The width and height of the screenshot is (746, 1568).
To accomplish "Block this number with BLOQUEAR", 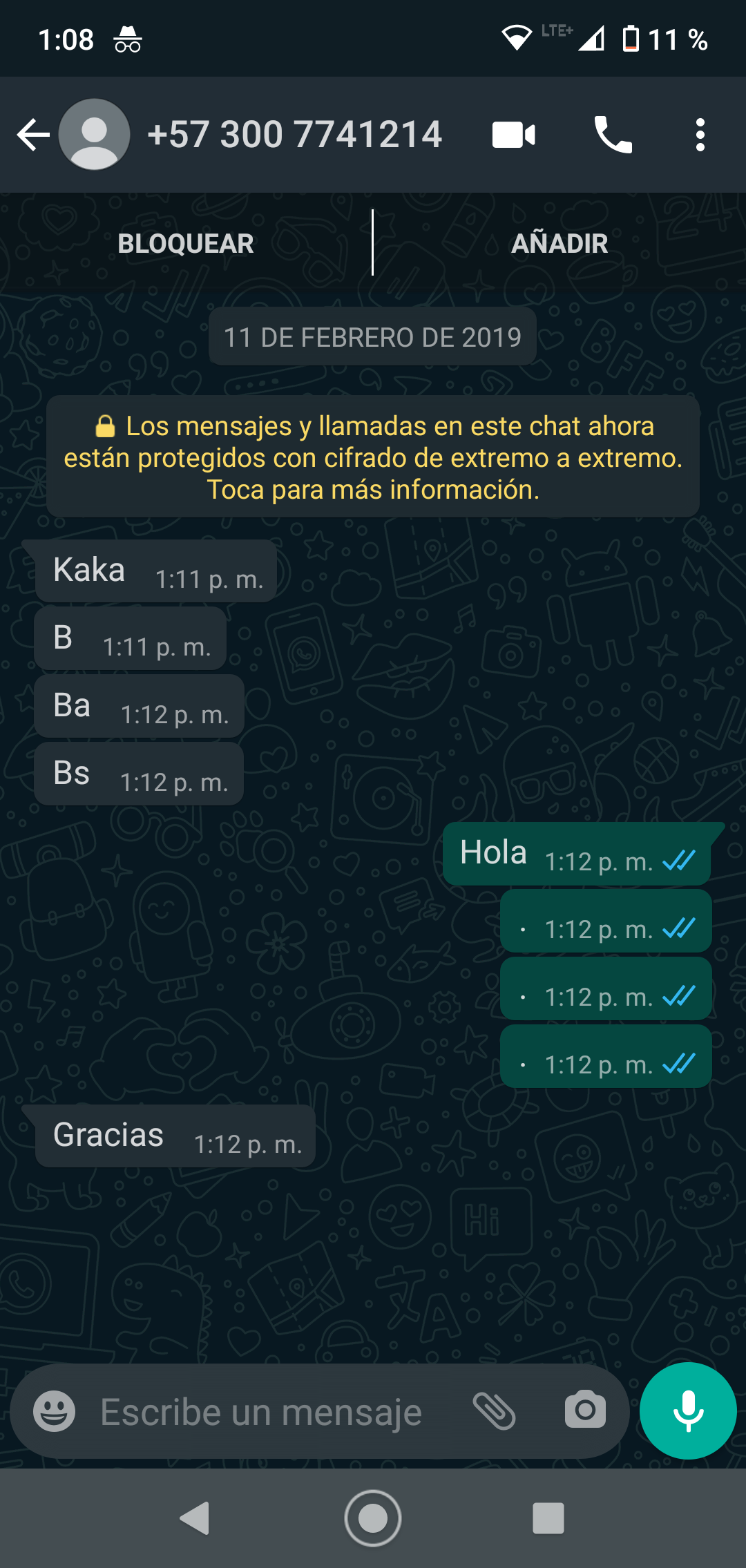I will (x=186, y=243).
